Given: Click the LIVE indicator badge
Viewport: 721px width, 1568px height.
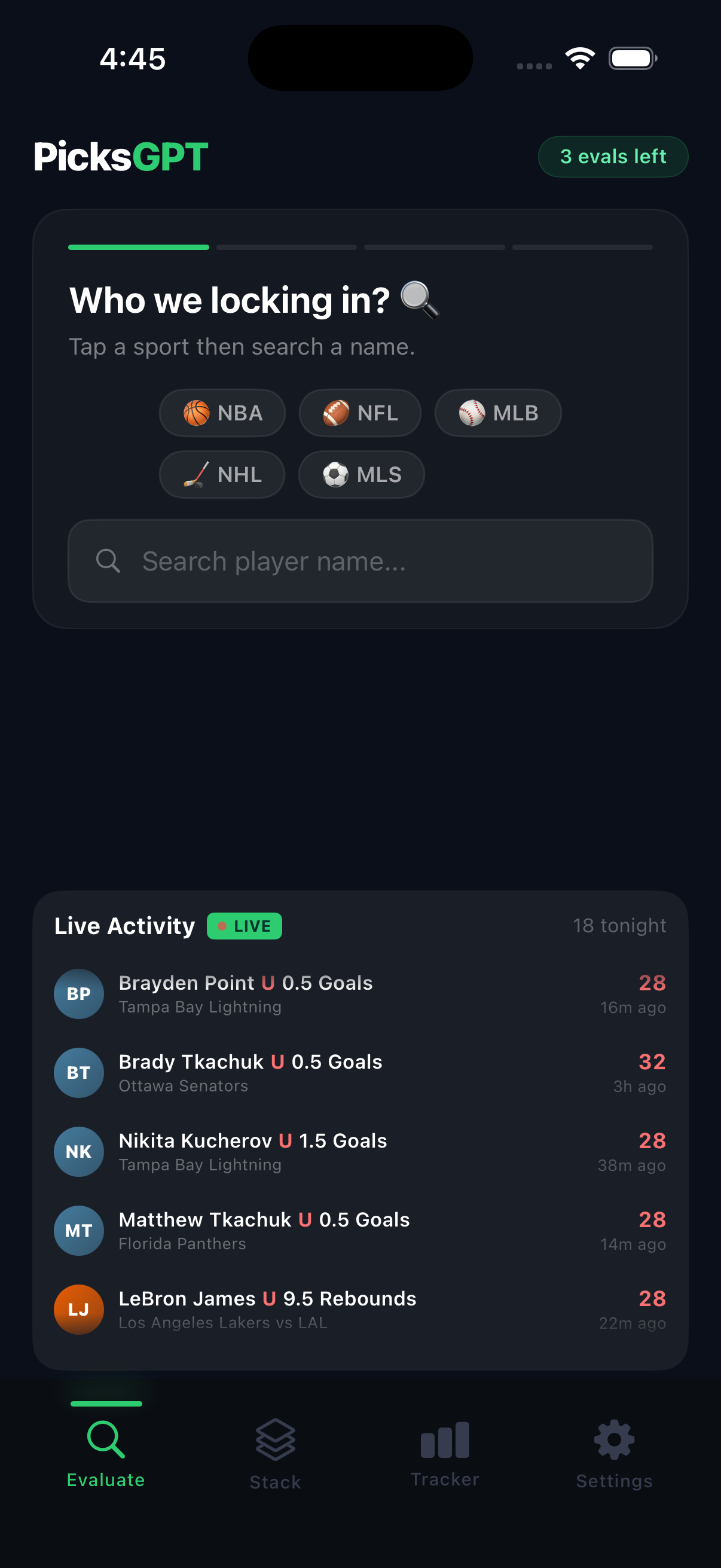Looking at the screenshot, I should (244, 926).
